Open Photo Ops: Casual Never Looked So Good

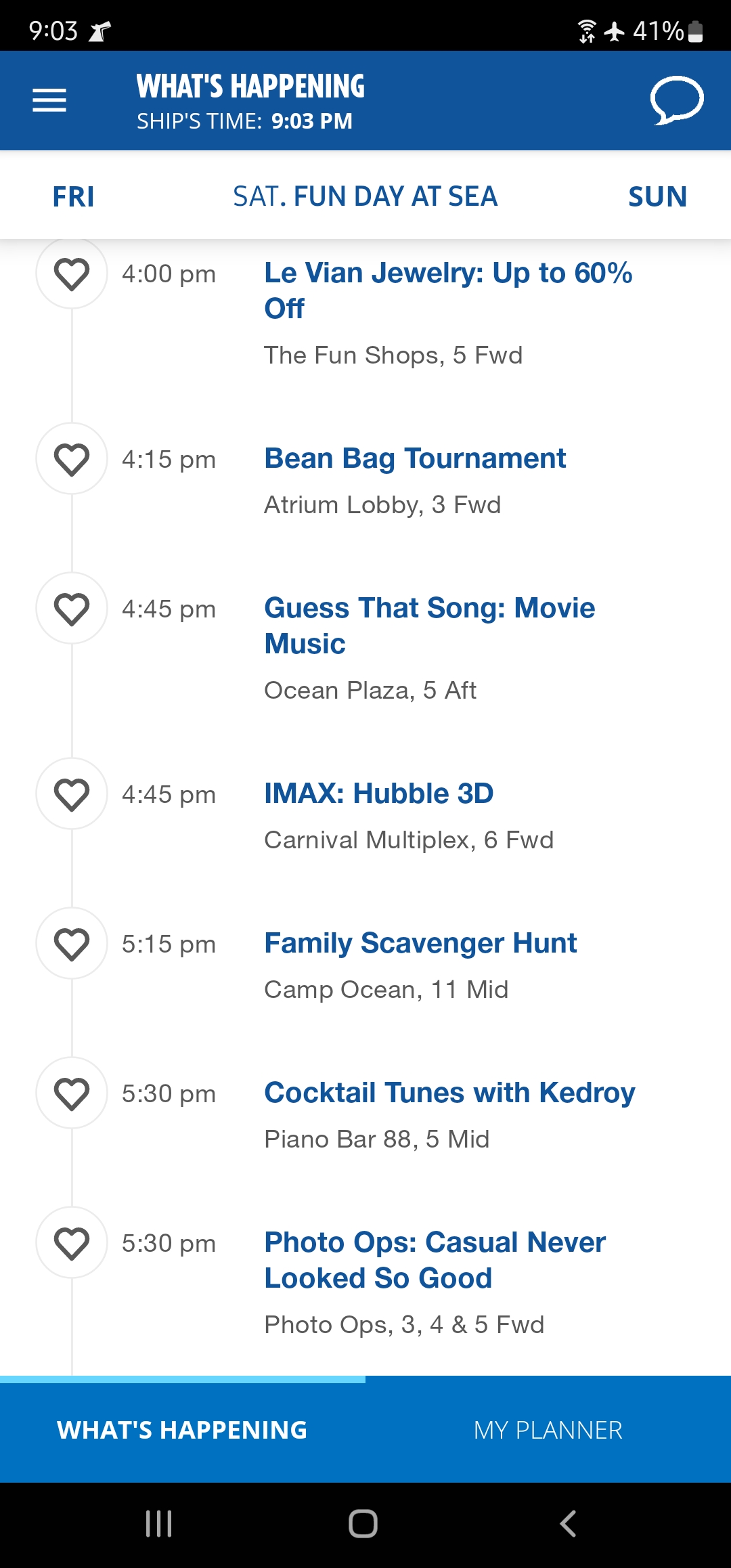click(435, 1260)
